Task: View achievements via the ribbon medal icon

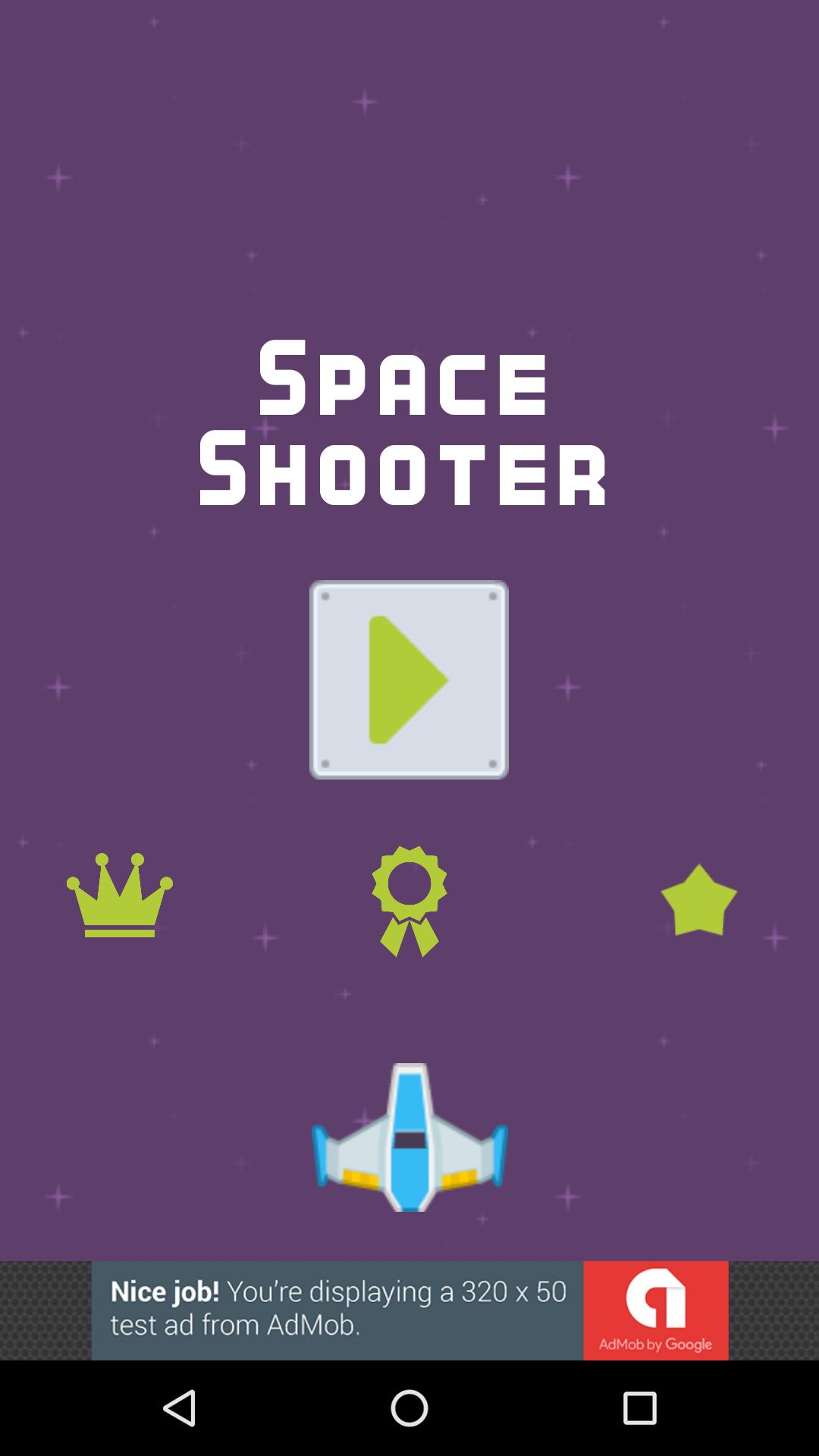Action: (x=409, y=901)
